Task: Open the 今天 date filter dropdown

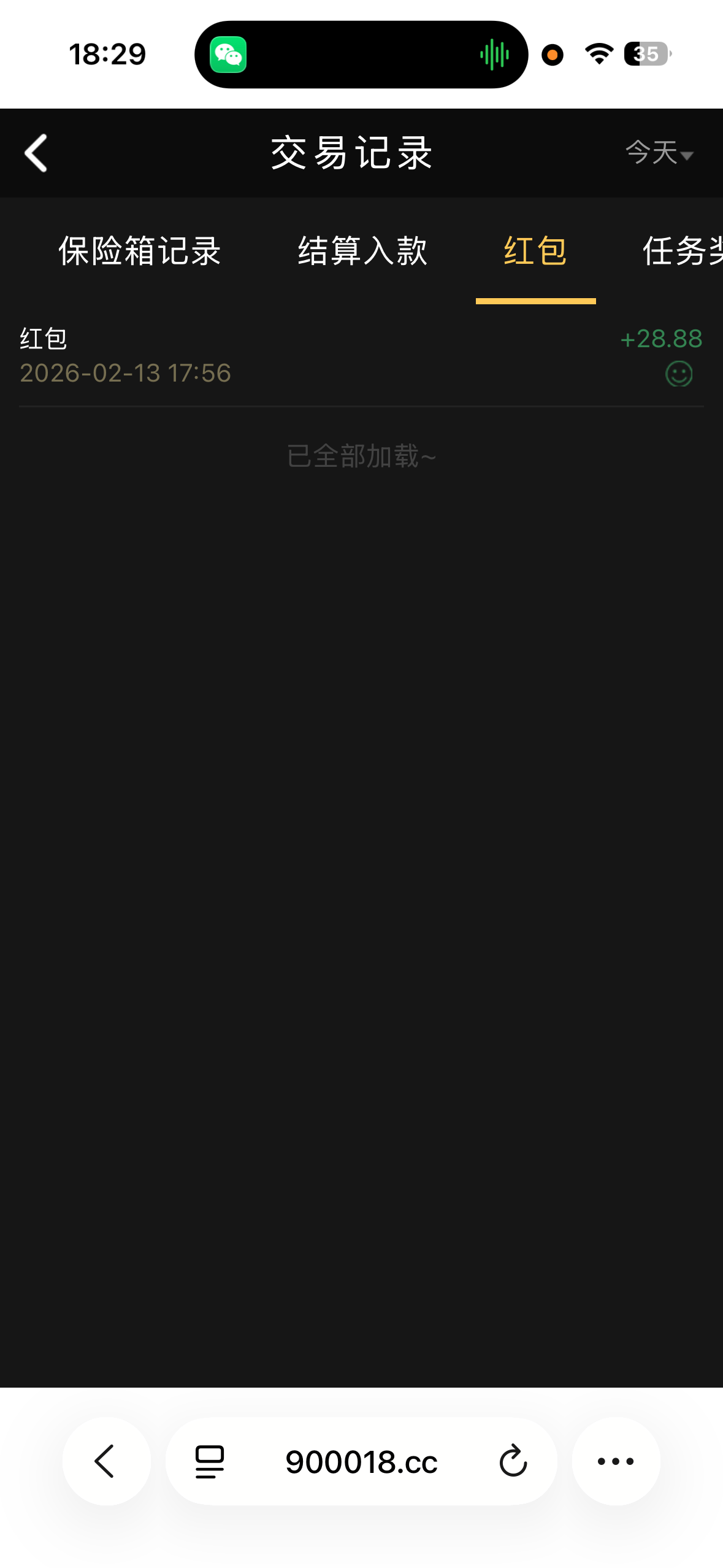Action: pos(659,153)
